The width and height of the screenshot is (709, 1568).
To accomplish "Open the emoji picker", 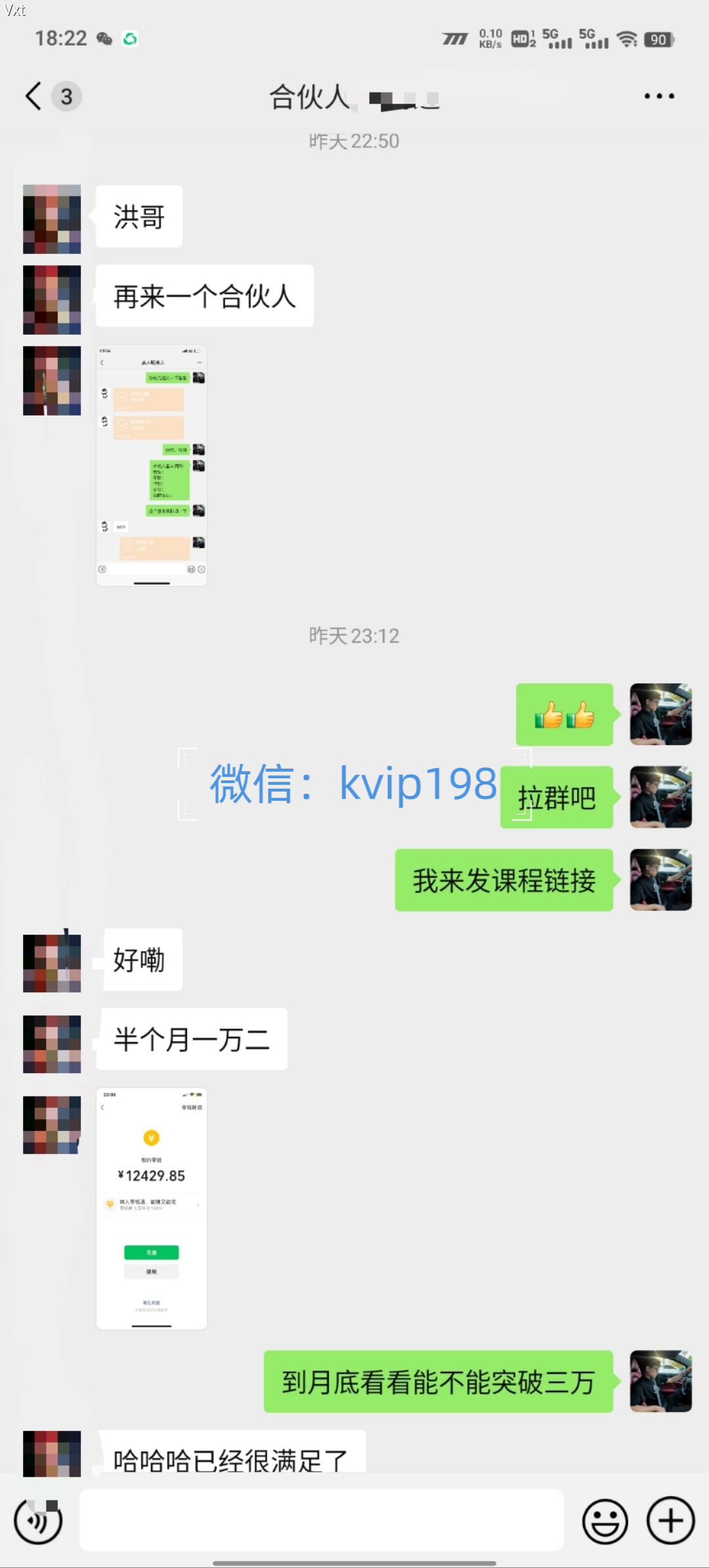I will click(605, 1521).
